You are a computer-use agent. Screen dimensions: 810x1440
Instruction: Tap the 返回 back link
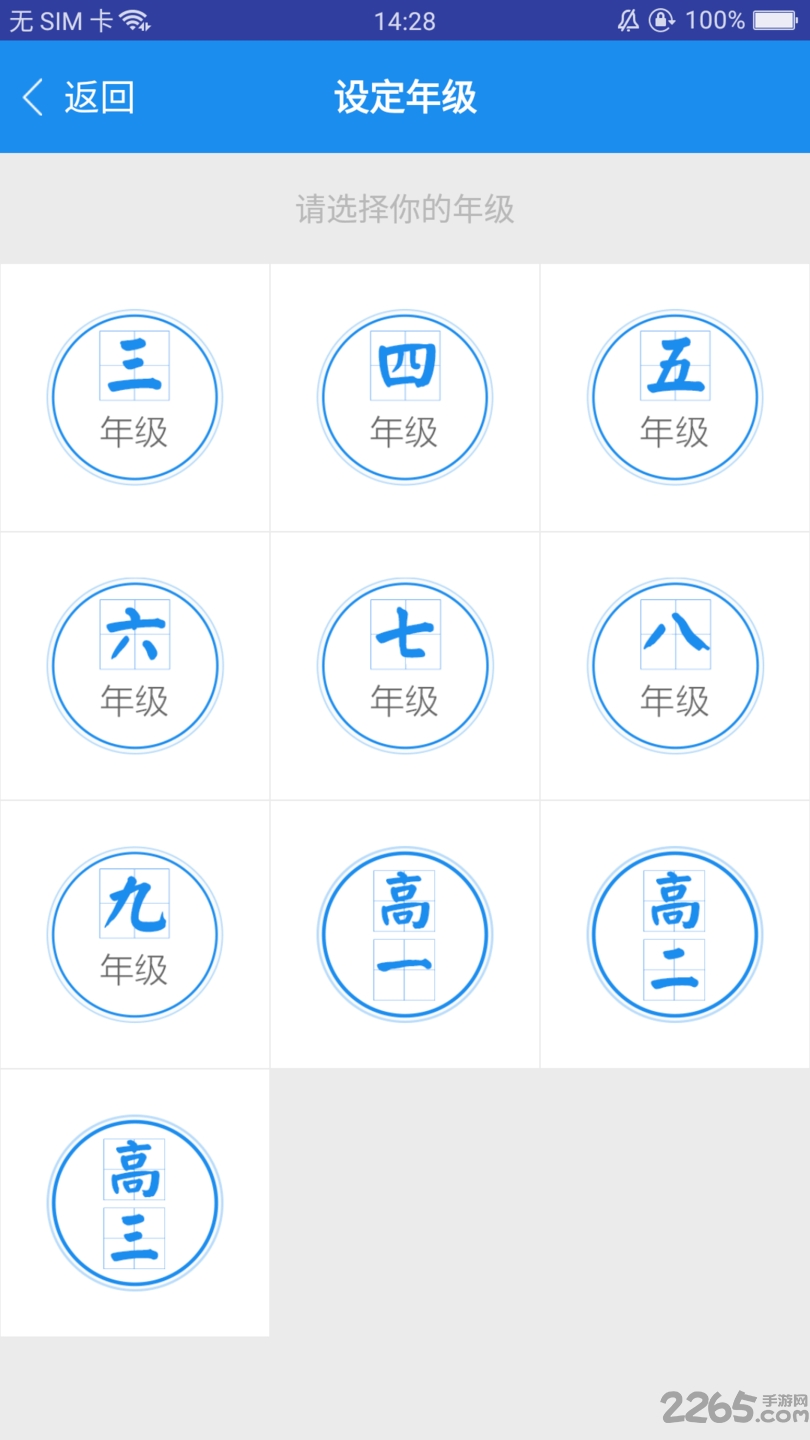click(99, 97)
